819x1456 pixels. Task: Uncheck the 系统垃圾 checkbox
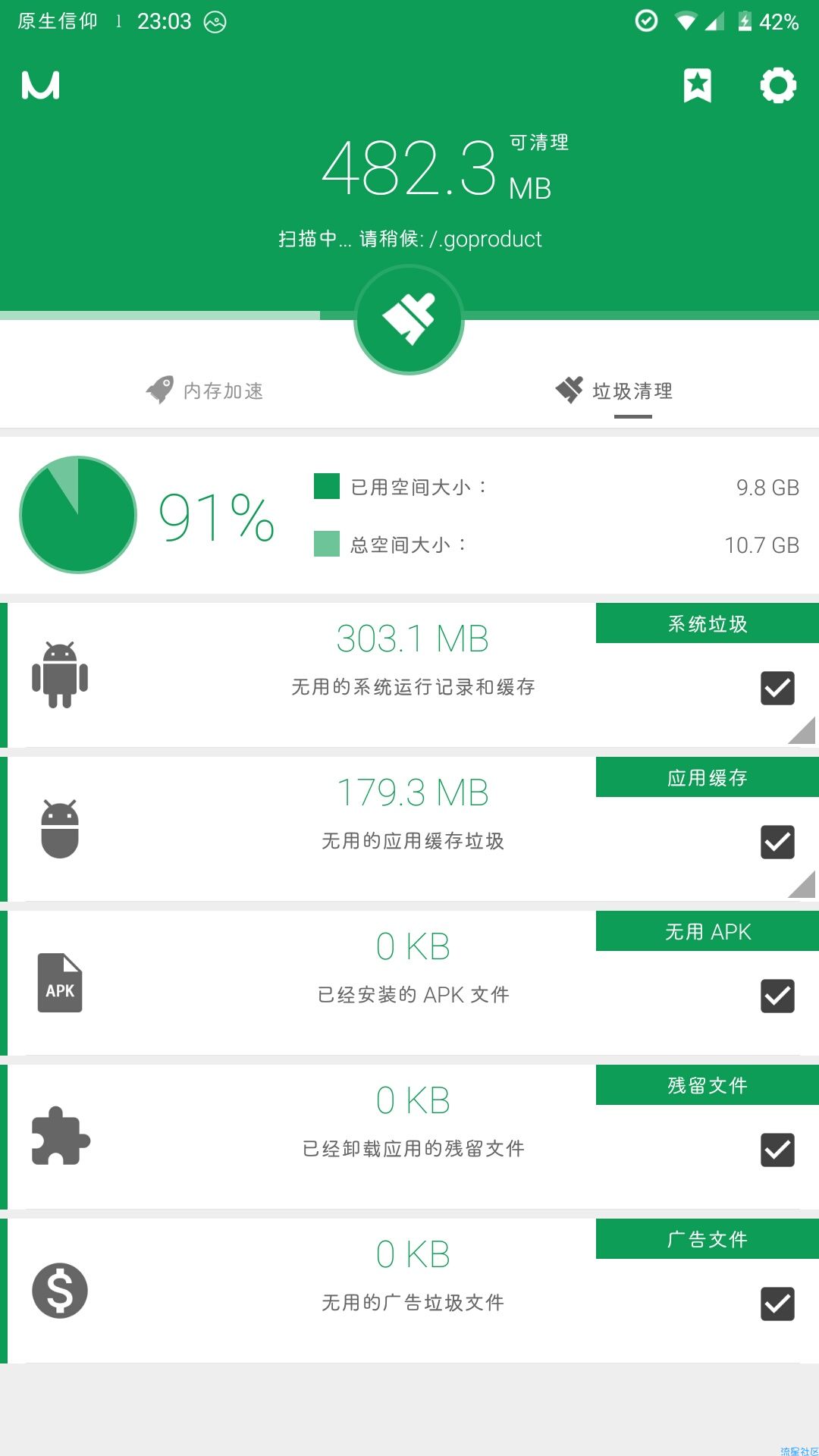tap(777, 688)
